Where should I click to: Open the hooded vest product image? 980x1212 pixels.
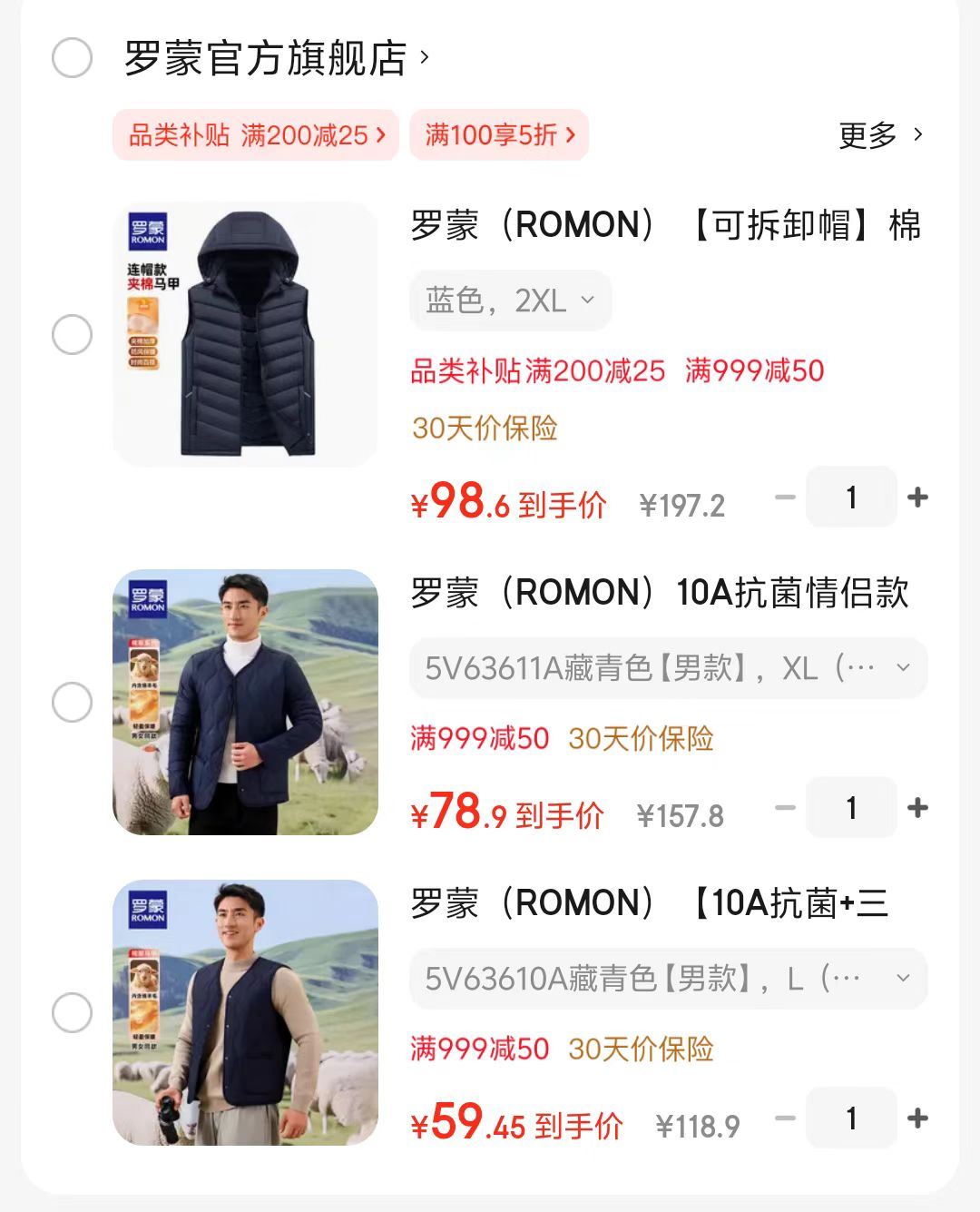pyautogui.click(x=245, y=334)
